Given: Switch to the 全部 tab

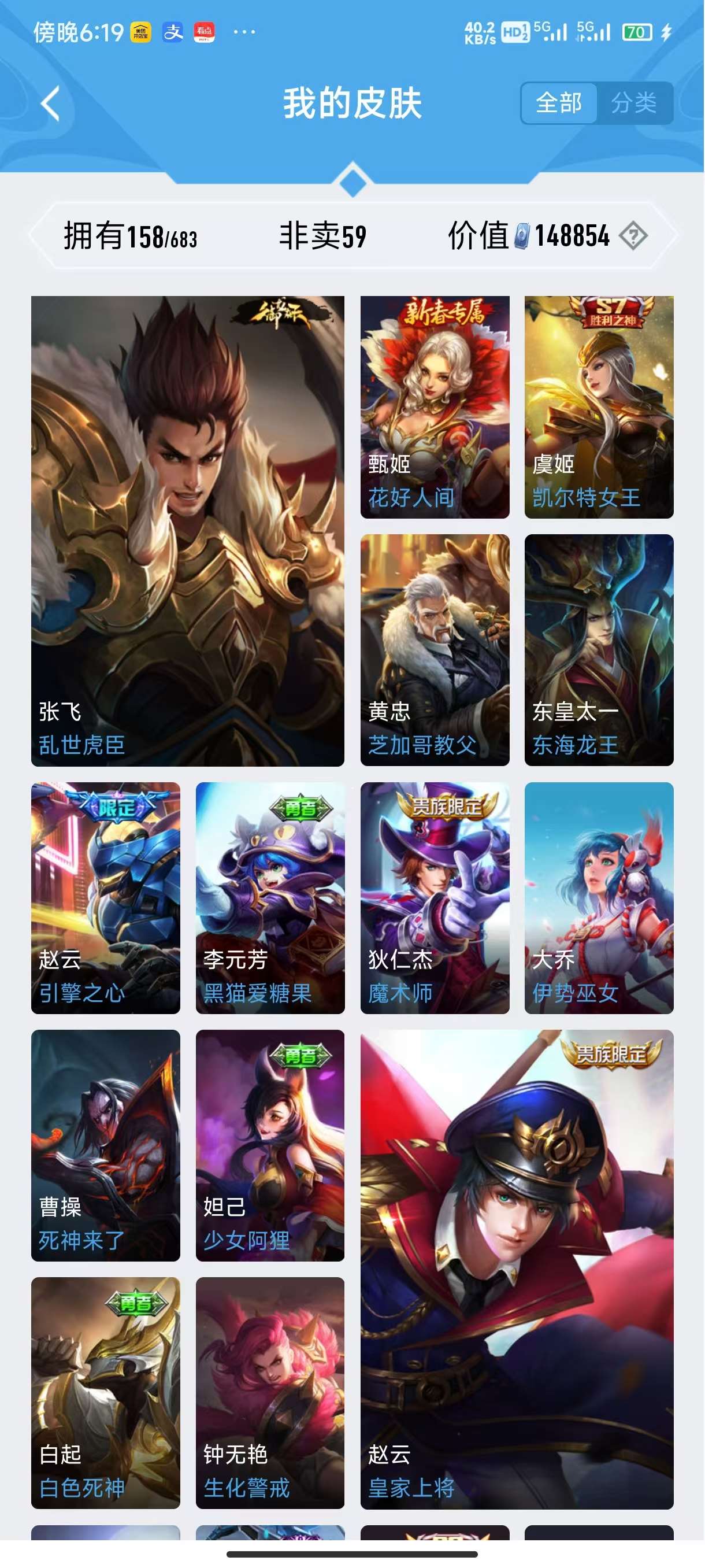Looking at the screenshot, I should [558, 103].
